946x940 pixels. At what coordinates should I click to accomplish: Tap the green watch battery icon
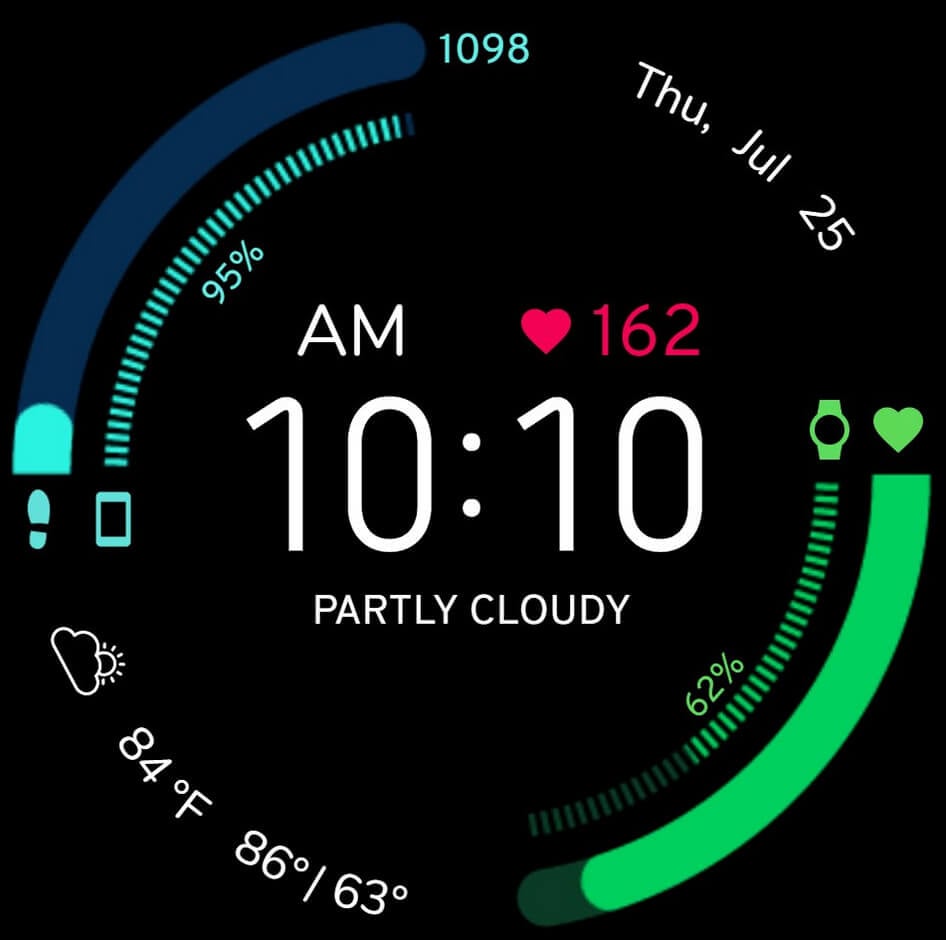point(829,430)
